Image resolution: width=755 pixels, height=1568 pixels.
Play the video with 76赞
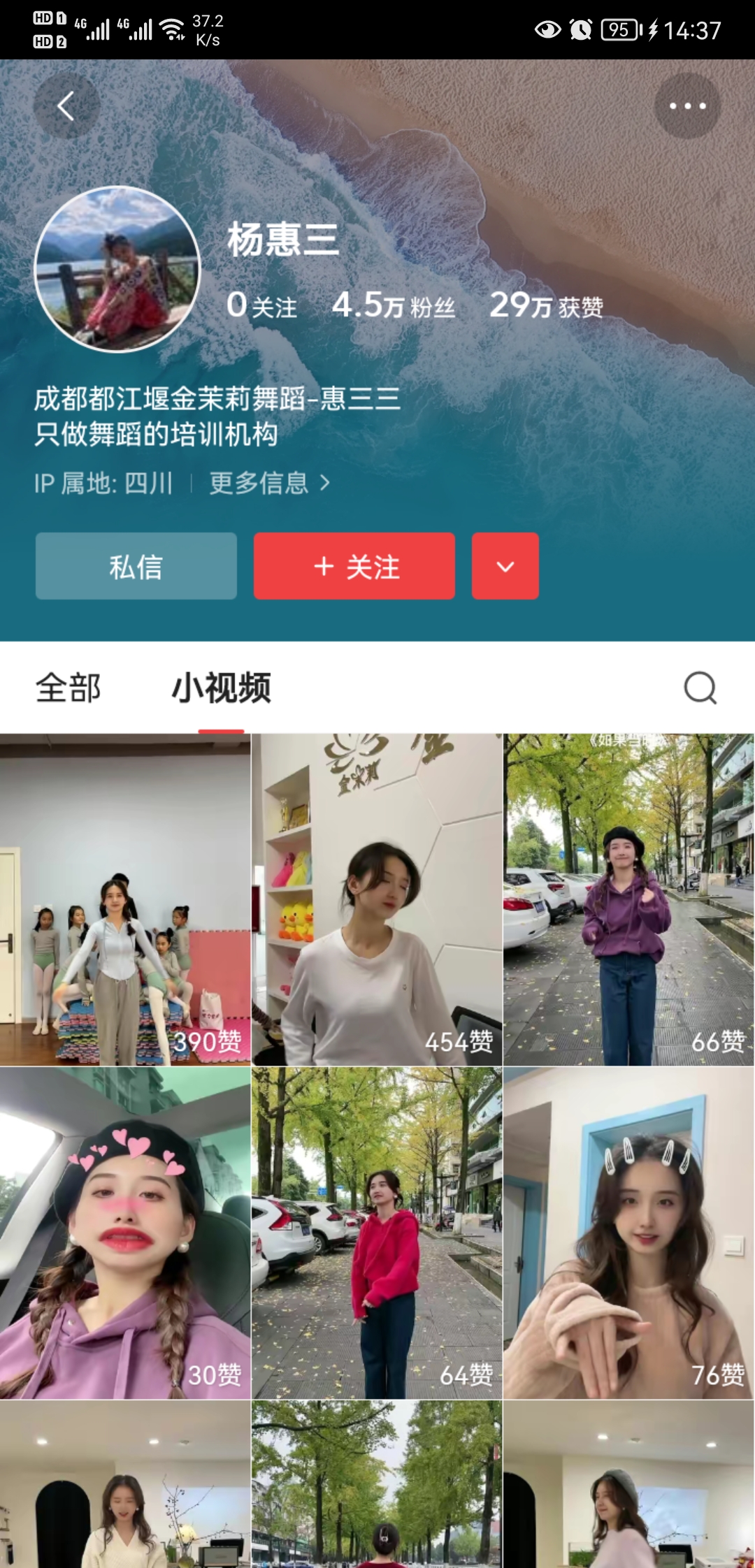628,1233
